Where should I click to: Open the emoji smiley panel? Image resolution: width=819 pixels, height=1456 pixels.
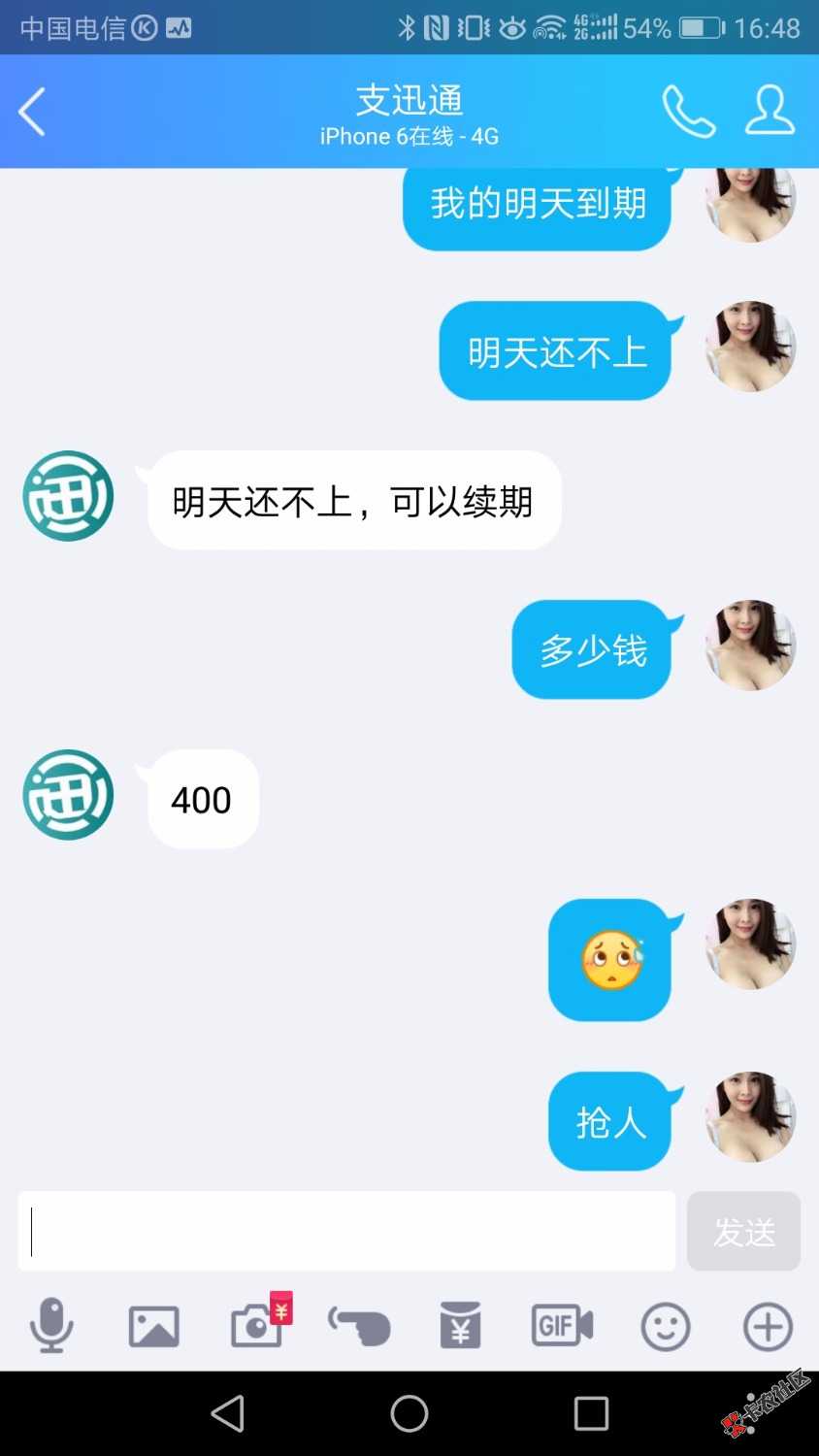[x=666, y=1326]
